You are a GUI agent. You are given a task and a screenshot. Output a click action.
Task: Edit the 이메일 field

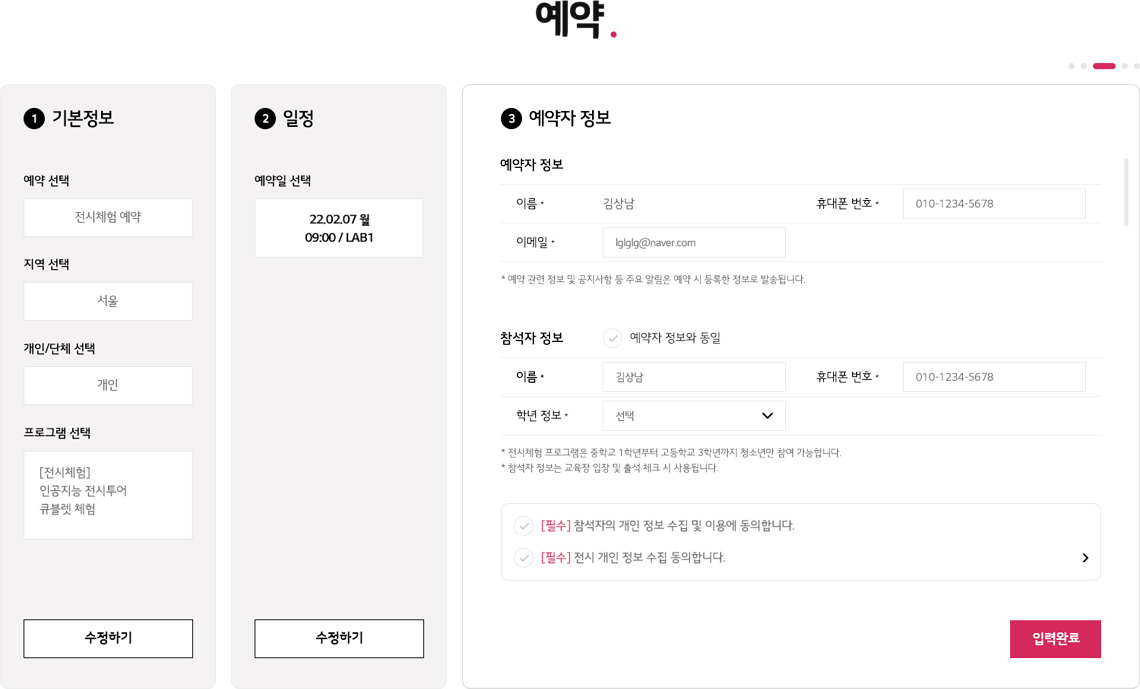point(694,243)
